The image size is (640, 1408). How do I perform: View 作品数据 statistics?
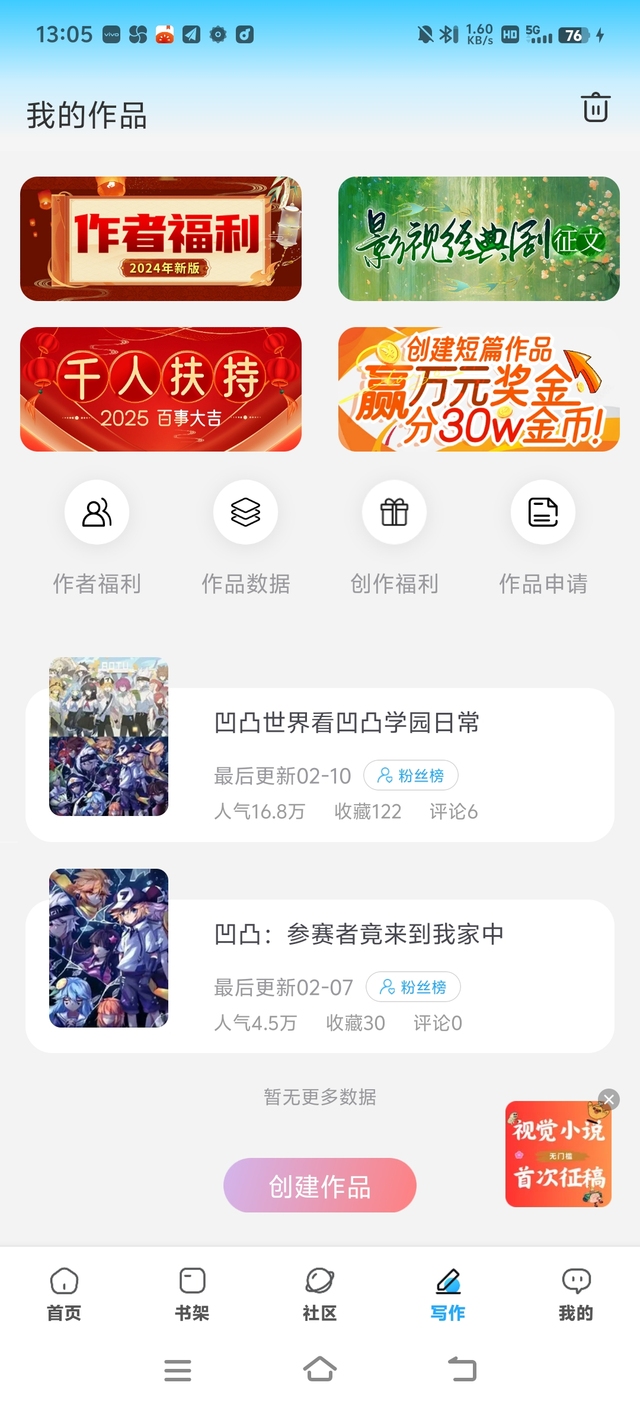245,513
